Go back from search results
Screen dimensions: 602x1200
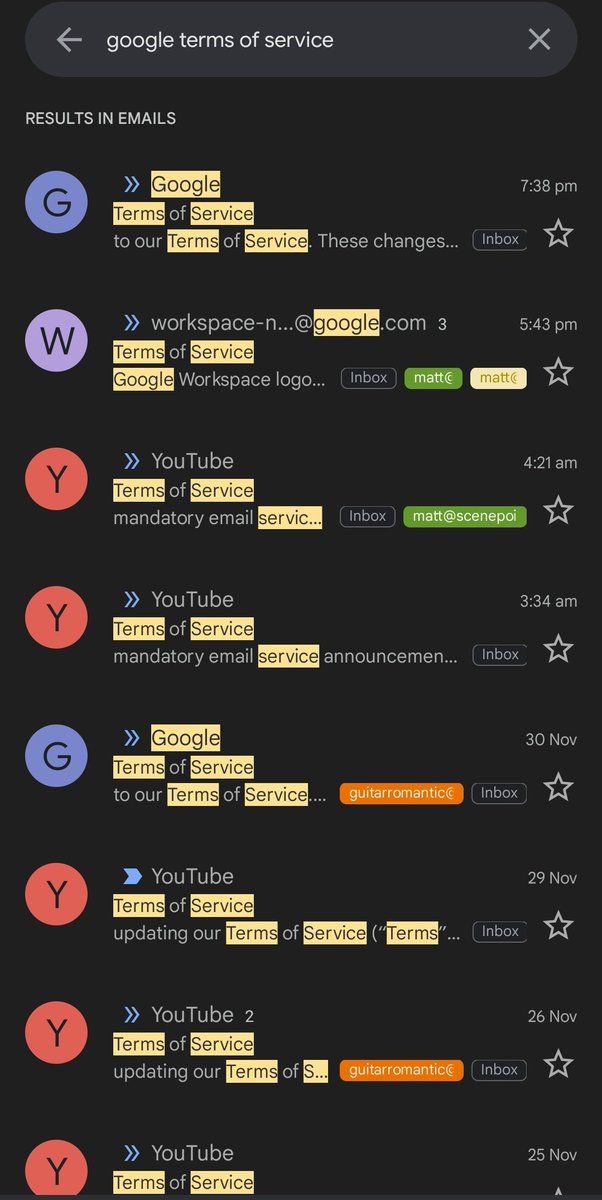(x=69, y=40)
